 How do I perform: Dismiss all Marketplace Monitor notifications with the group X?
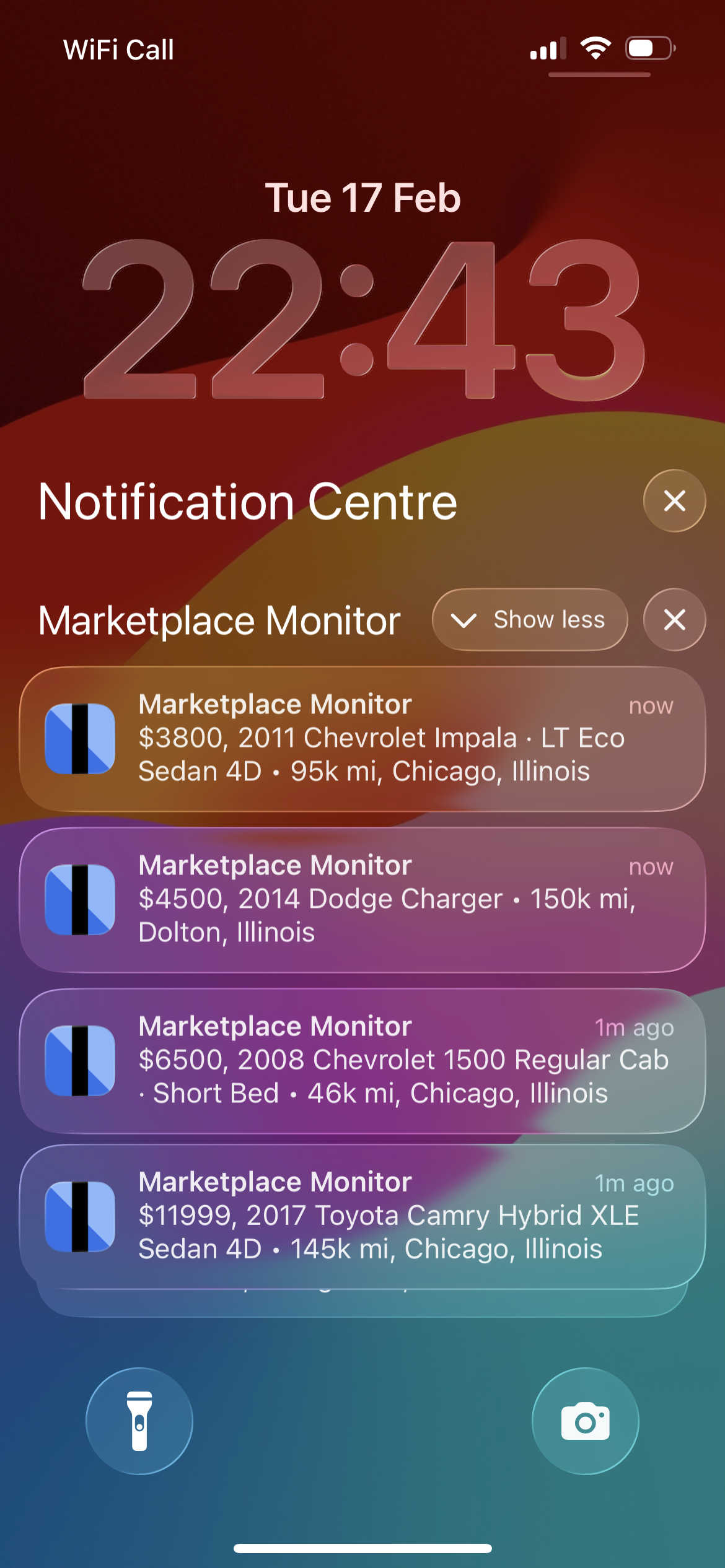(674, 619)
